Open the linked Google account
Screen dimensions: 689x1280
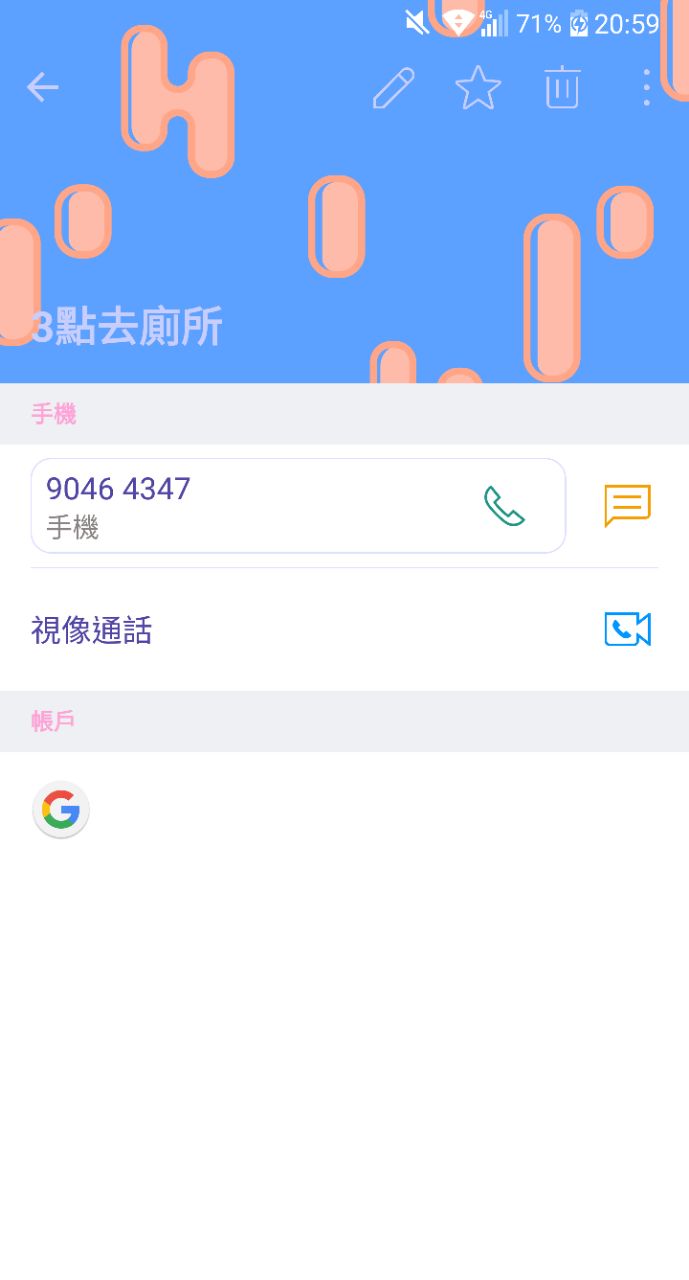pos(61,809)
